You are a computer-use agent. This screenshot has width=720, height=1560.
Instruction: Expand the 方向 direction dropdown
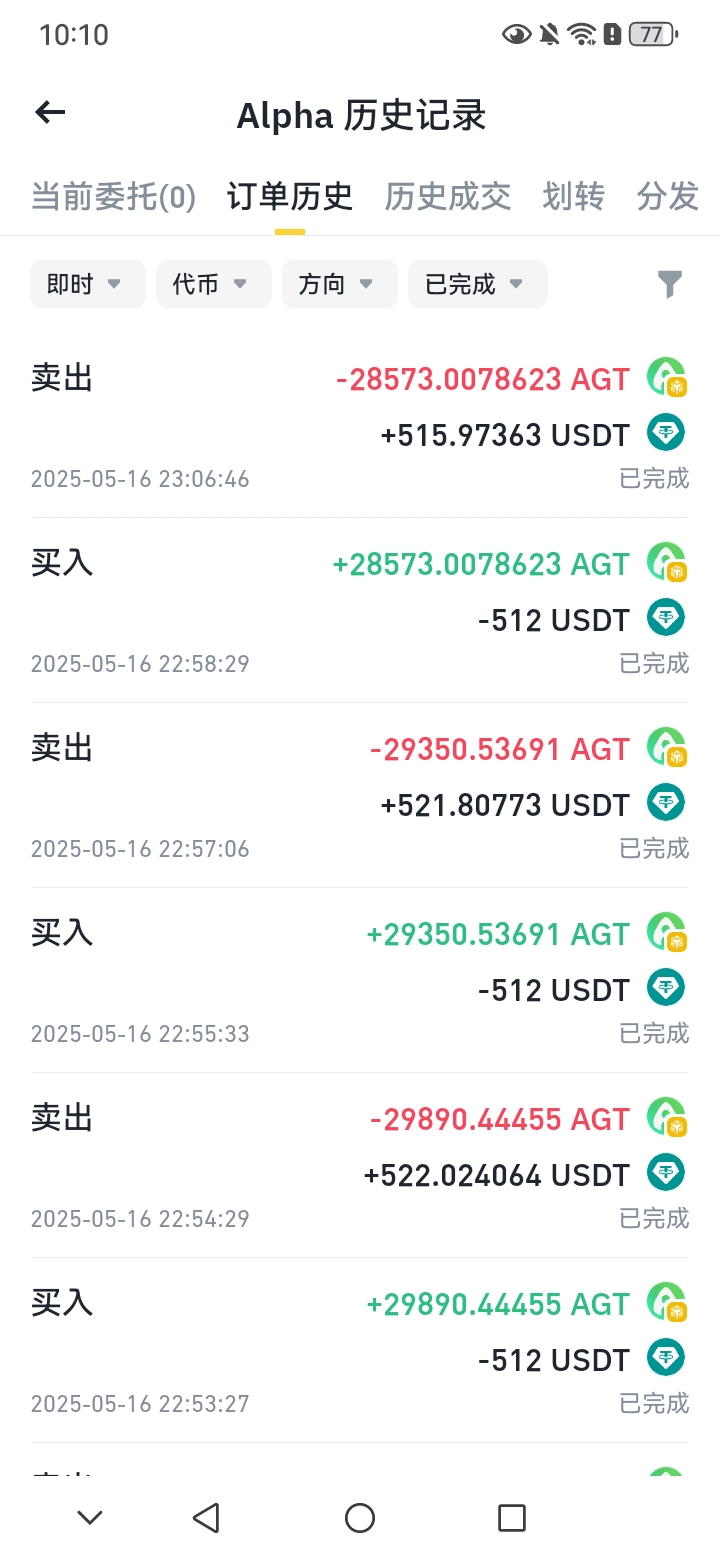[x=339, y=284]
